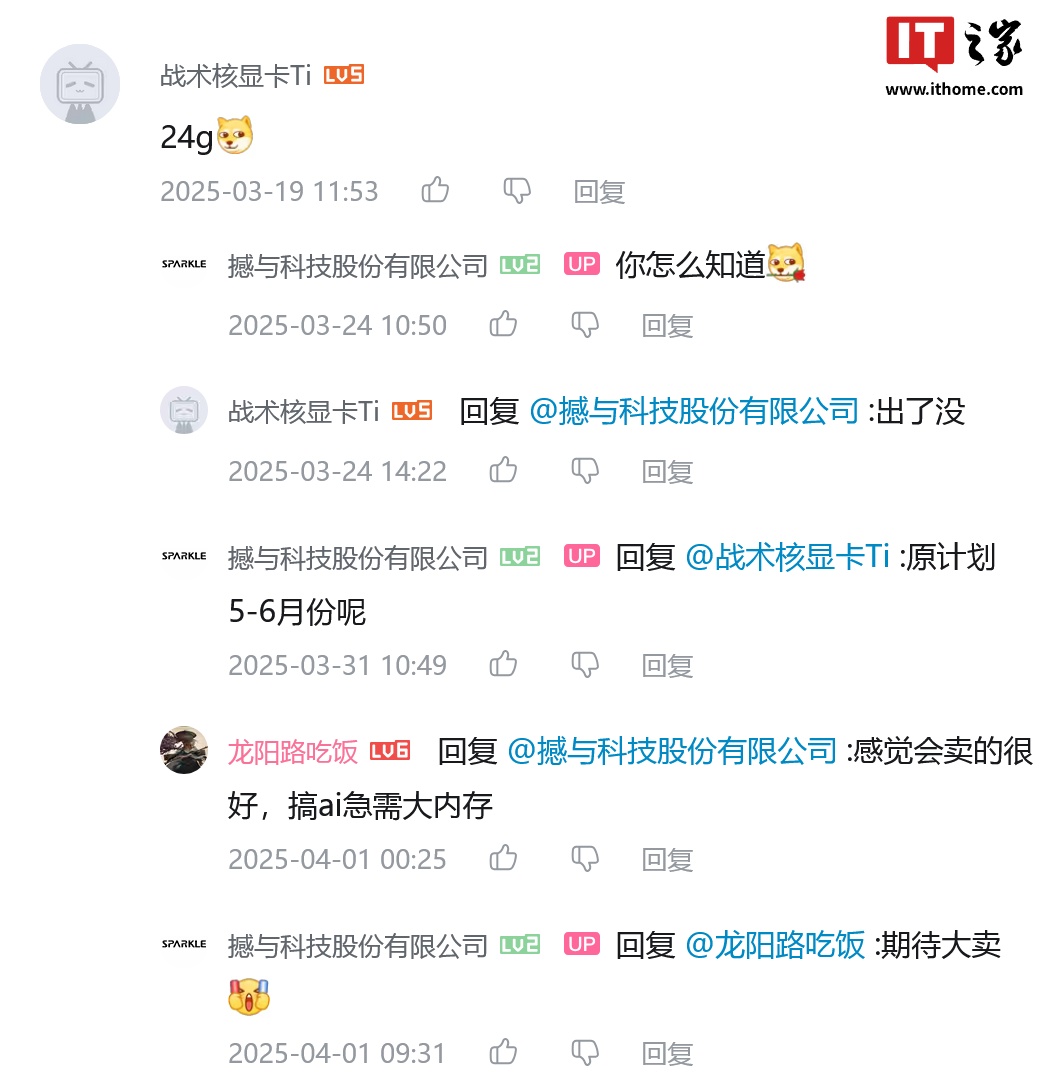Reply to the comment posted 2025-04-01 00:25
The height and width of the screenshot is (1082, 1040).
coord(667,860)
